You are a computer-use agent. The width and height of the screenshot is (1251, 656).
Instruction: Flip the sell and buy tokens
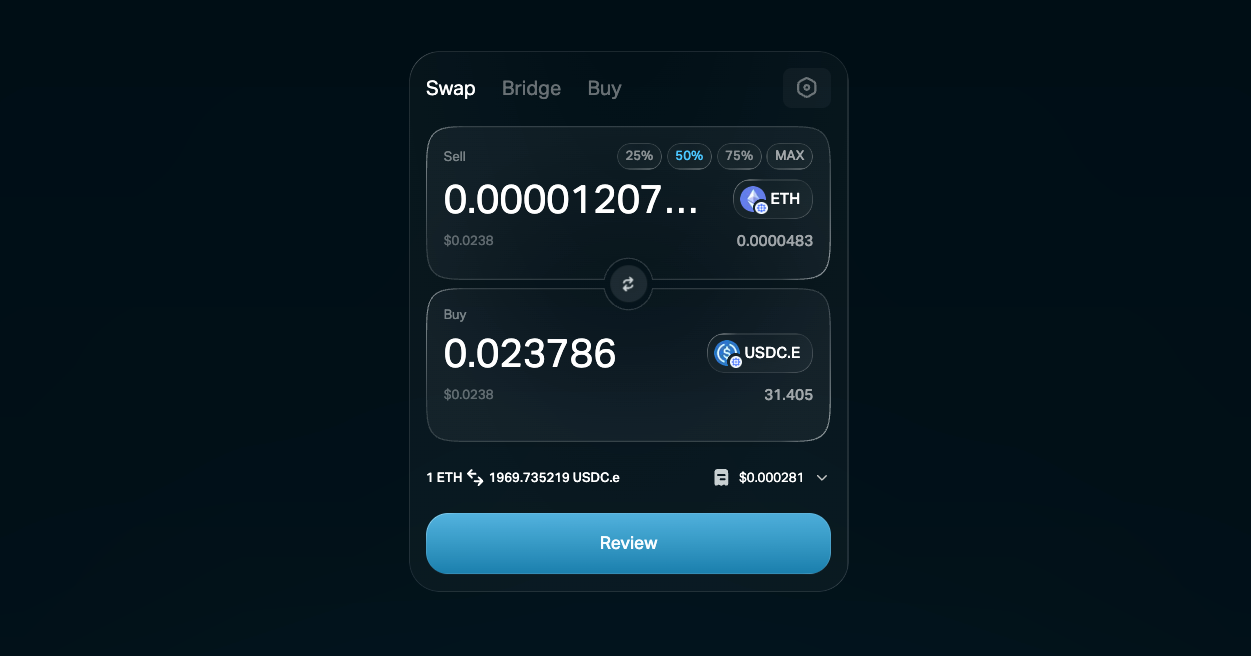[x=628, y=284]
